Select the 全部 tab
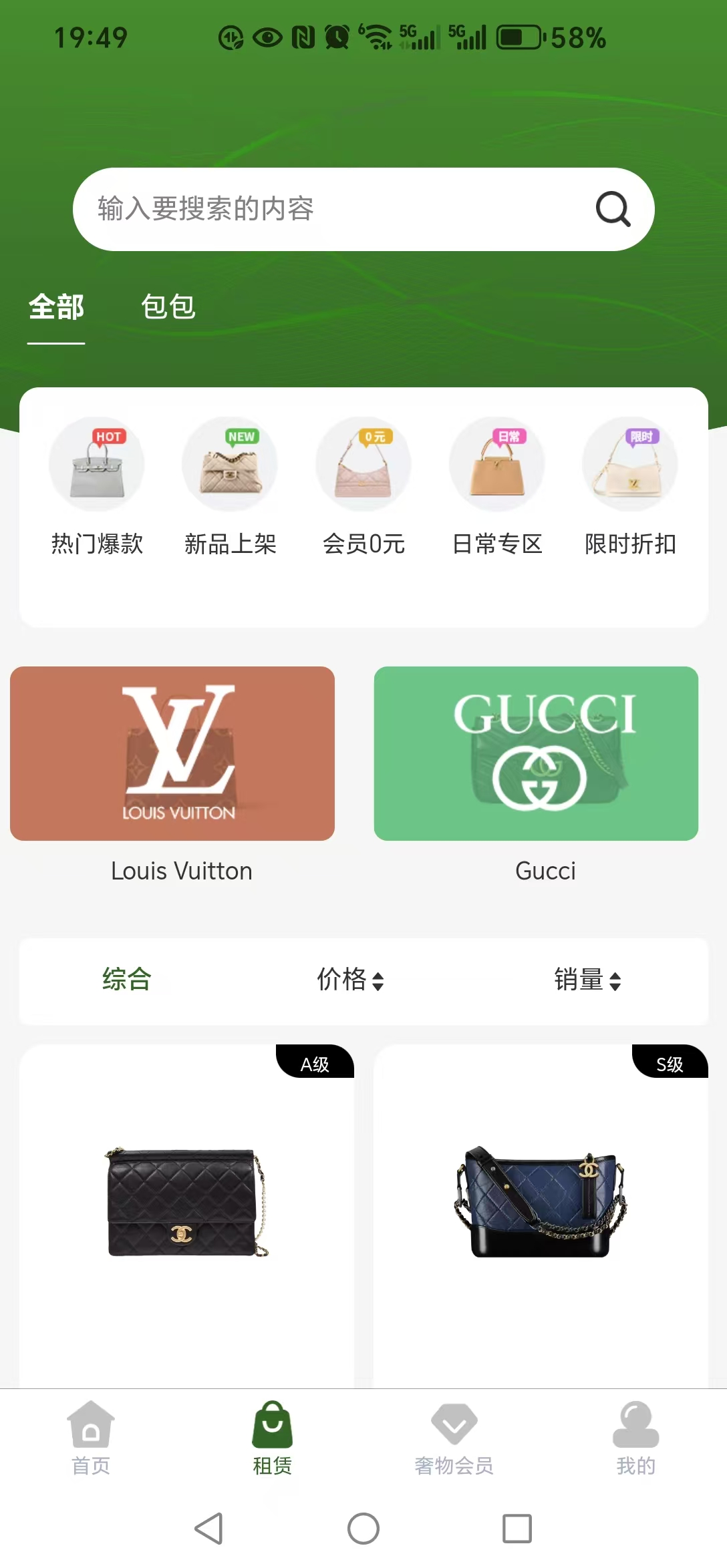This screenshot has height=1568, width=727. (x=57, y=308)
